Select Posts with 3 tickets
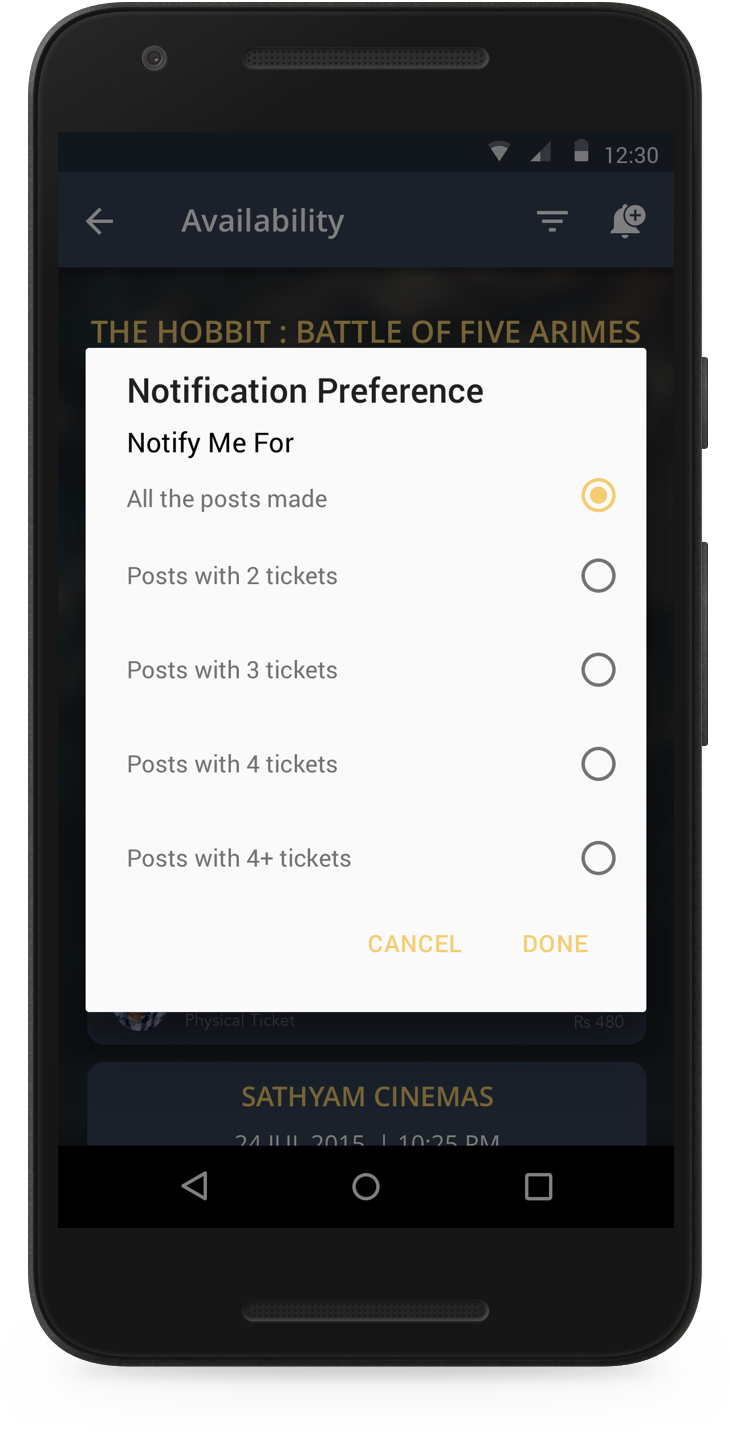Screen dimensions: 730x1432 [x=597, y=670]
